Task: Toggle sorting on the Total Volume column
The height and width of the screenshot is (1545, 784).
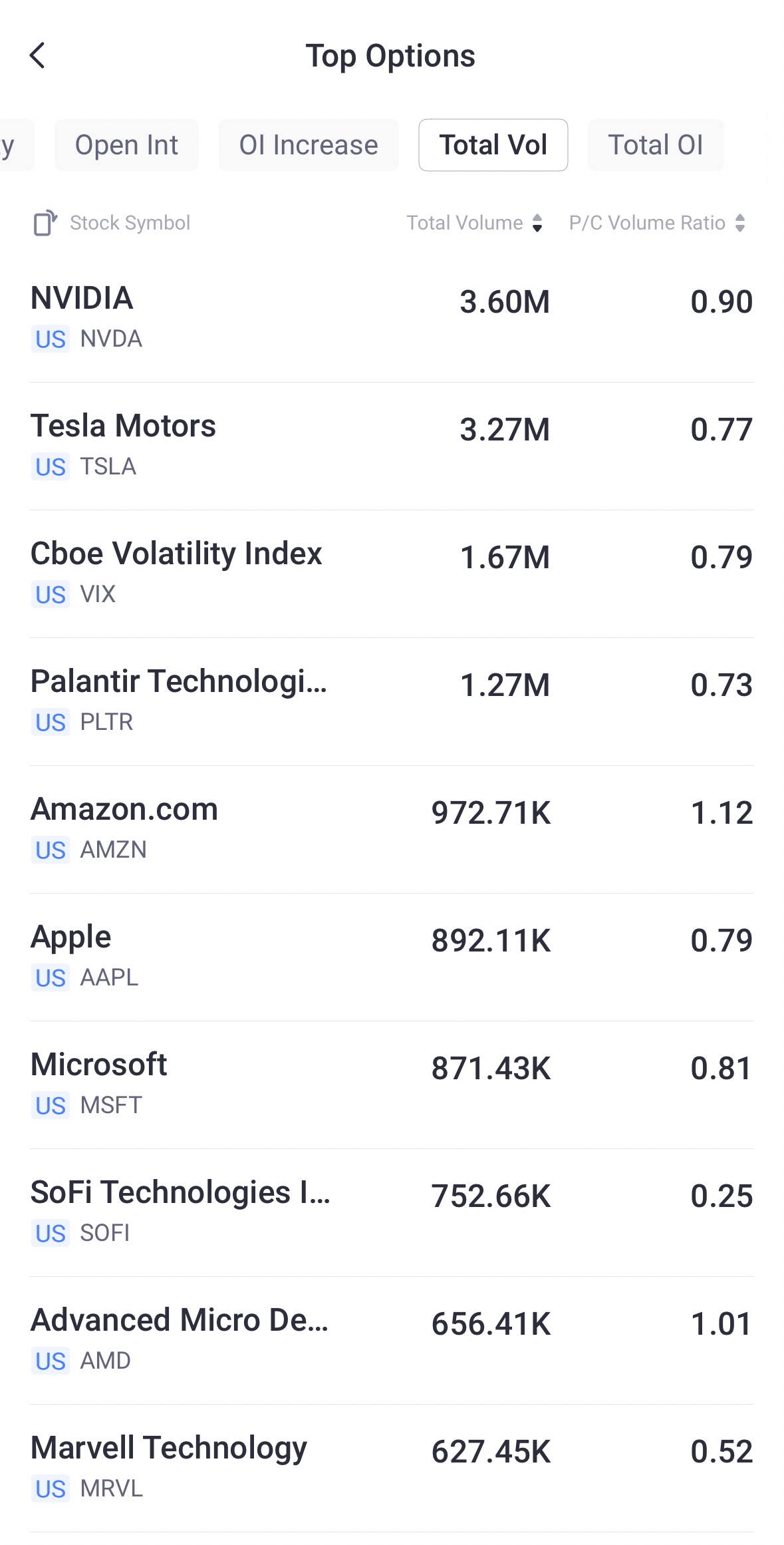Action: point(537,222)
